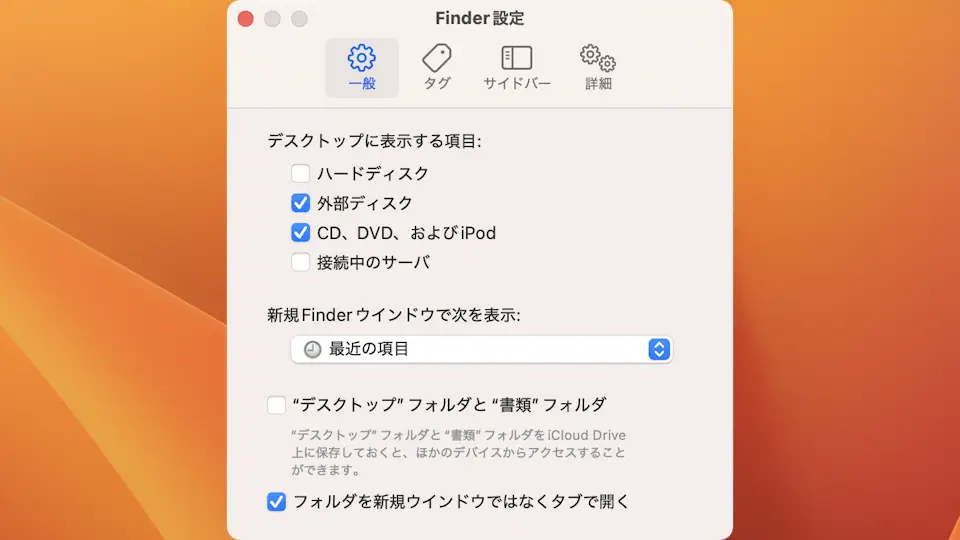
Task: Uncheck 外部ディスク
Action: click(301, 203)
